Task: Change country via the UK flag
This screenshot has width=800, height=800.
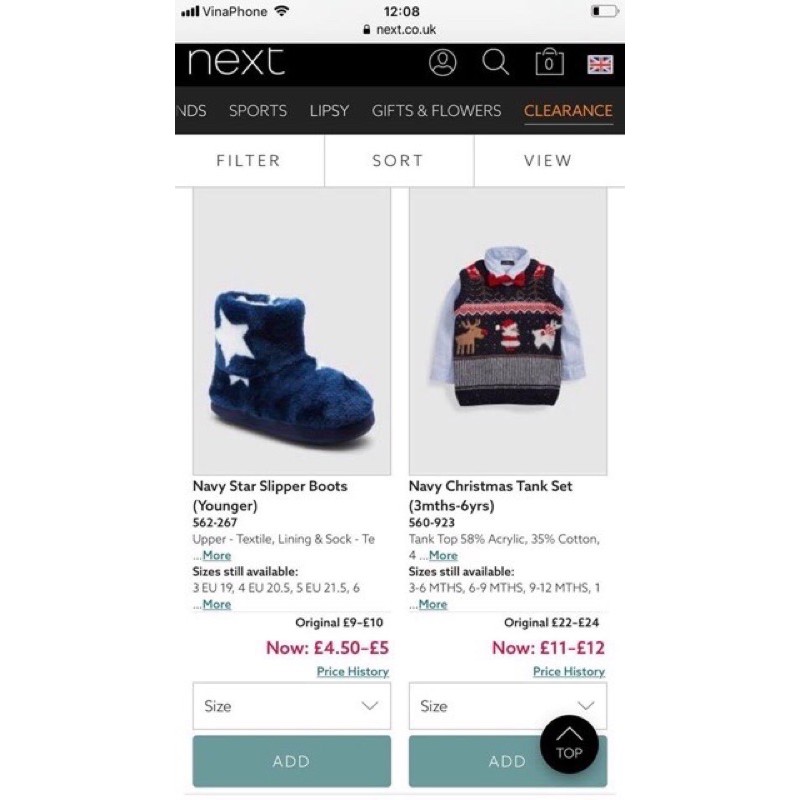Action: pyautogui.click(x=600, y=64)
